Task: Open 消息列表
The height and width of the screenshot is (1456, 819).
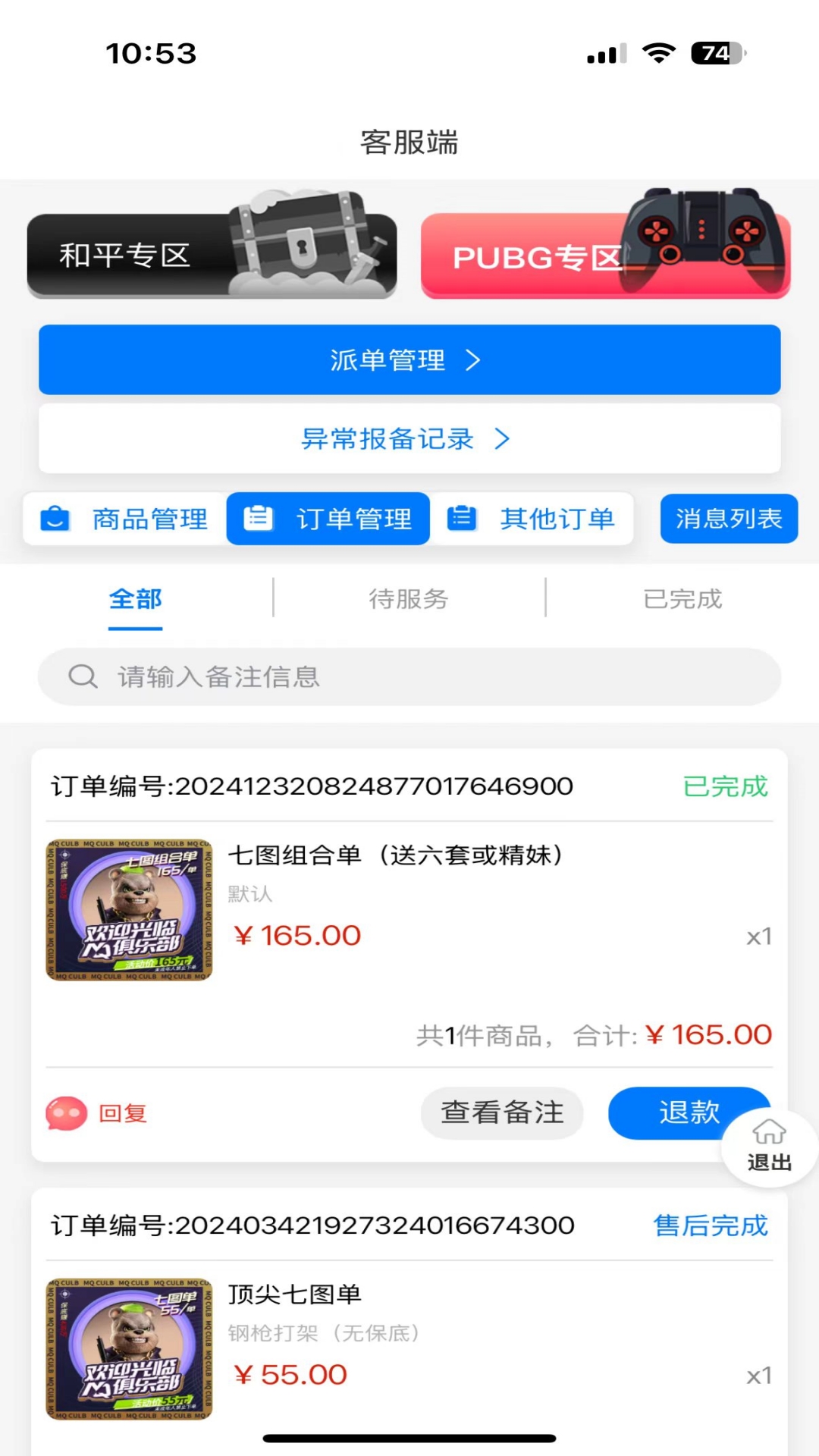Action: 729,519
